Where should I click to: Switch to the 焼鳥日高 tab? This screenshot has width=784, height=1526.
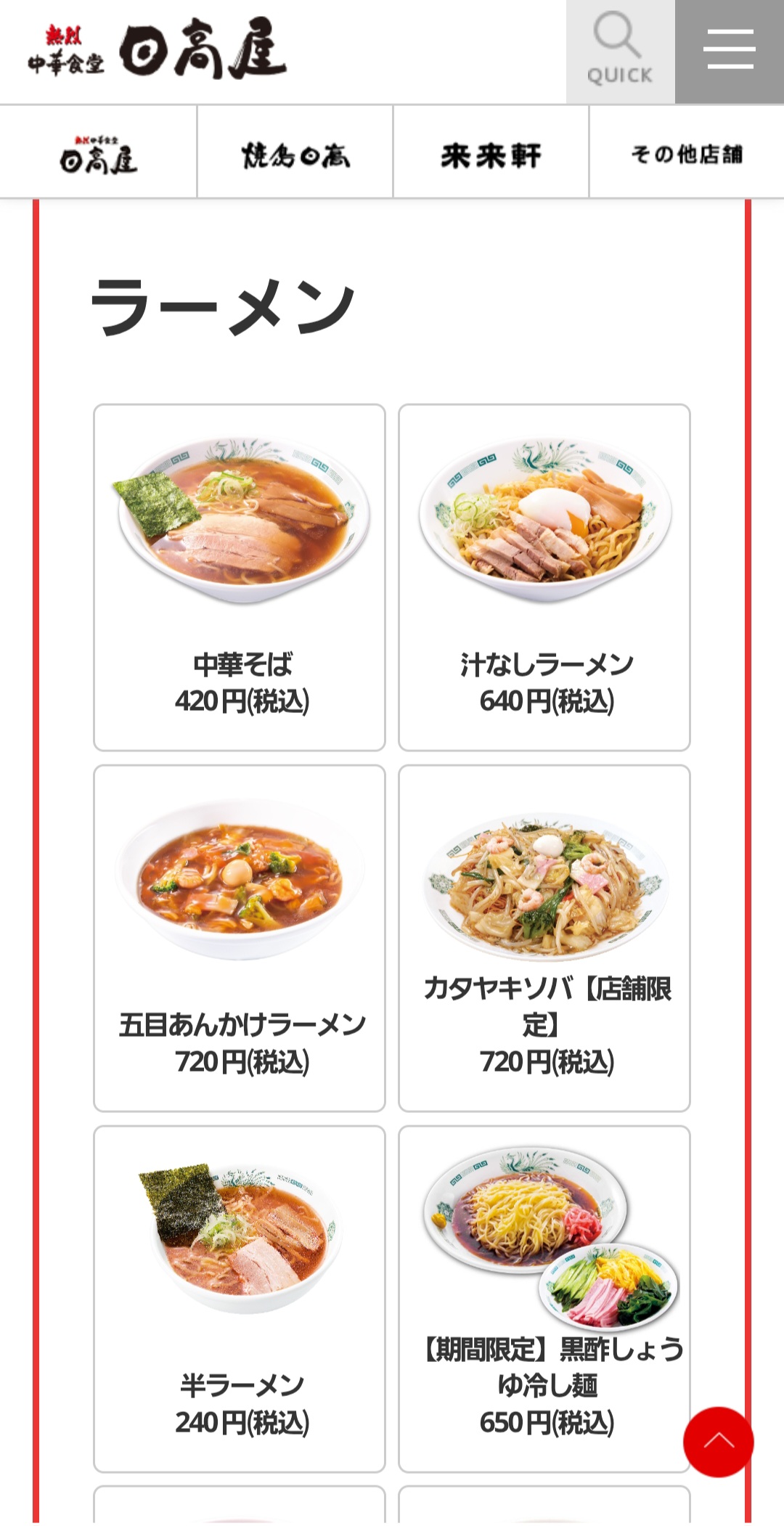295,152
